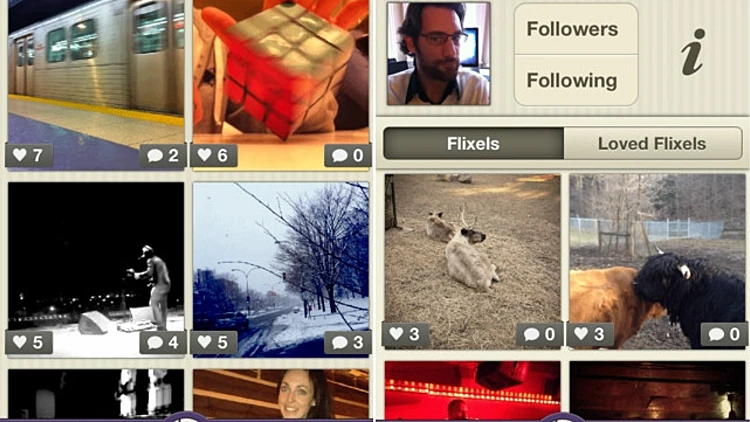The image size is (750, 422).
Task: Open the profile picture of the man
Action: click(439, 53)
